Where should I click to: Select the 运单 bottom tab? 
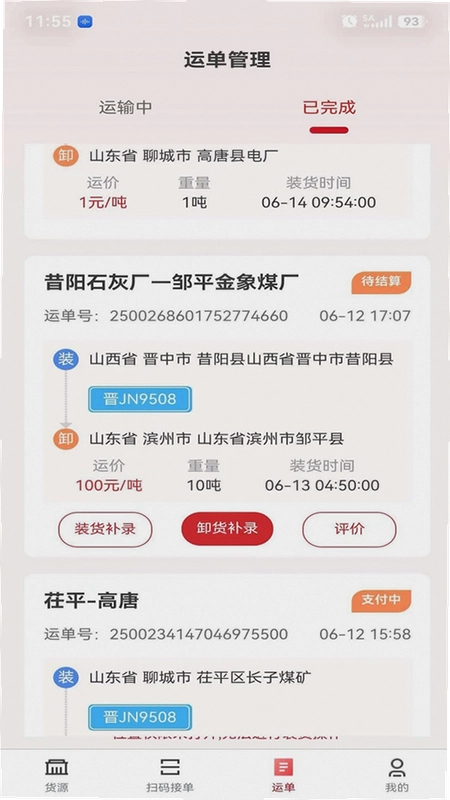[x=283, y=774]
